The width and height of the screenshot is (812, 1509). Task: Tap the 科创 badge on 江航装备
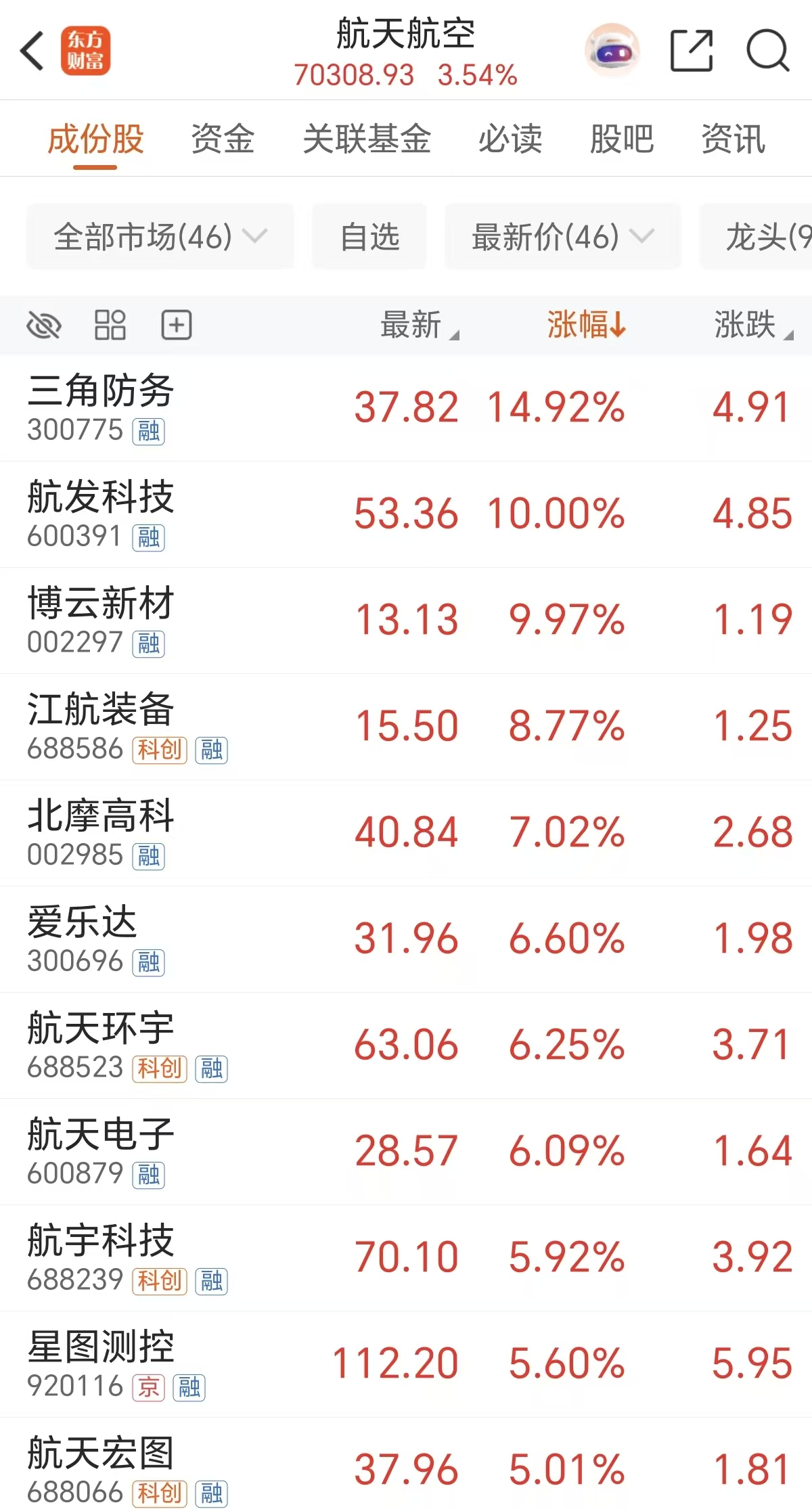click(160, 750)
